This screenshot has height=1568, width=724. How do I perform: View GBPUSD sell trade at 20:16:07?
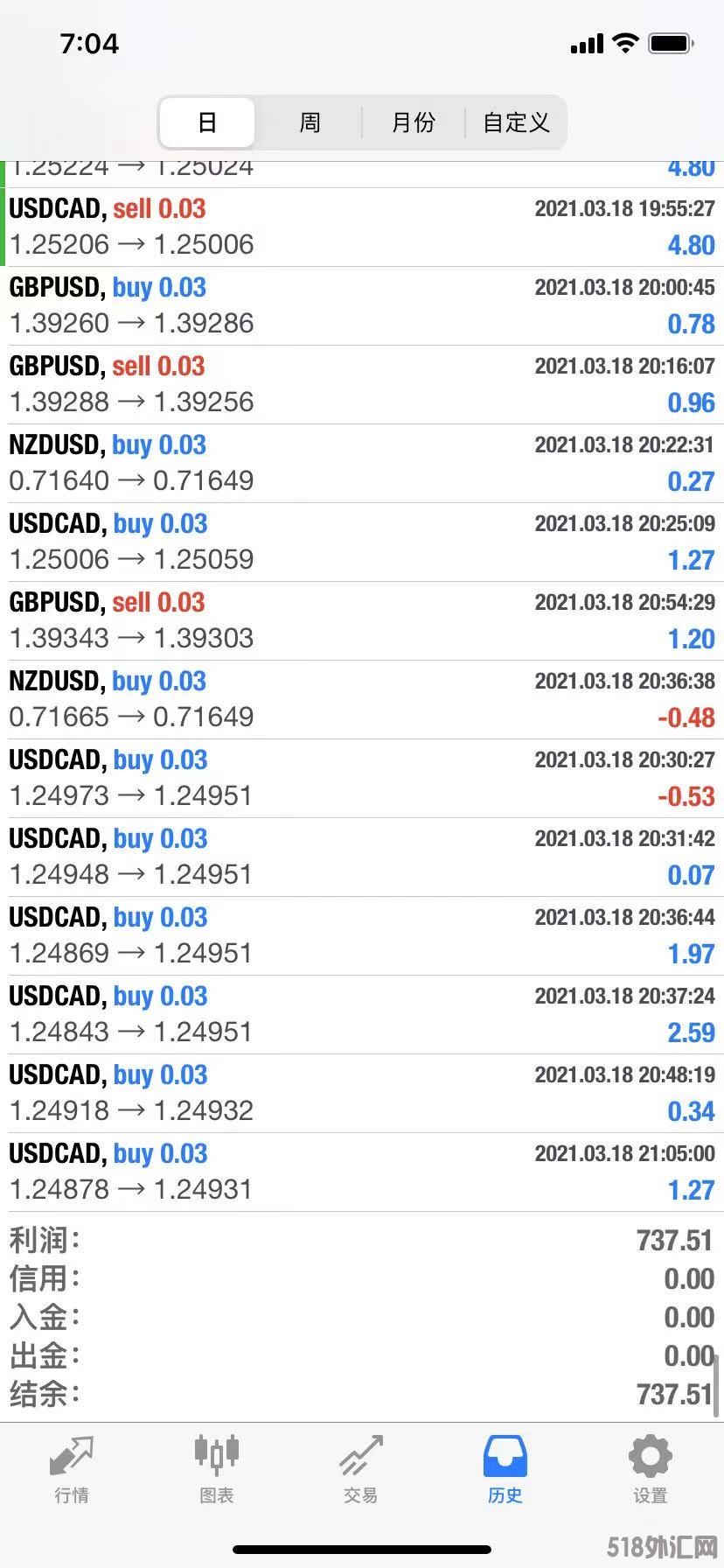362,385
